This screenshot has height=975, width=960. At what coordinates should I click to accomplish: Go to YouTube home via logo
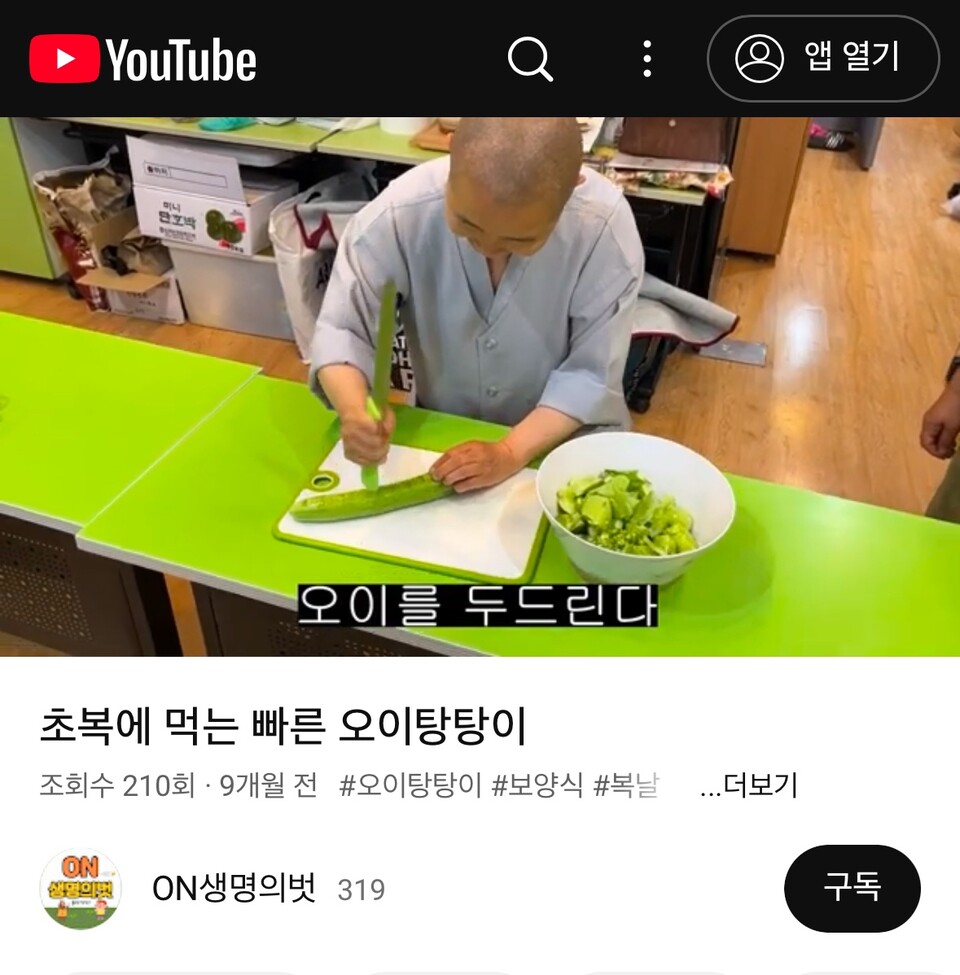tap(143, 59)
